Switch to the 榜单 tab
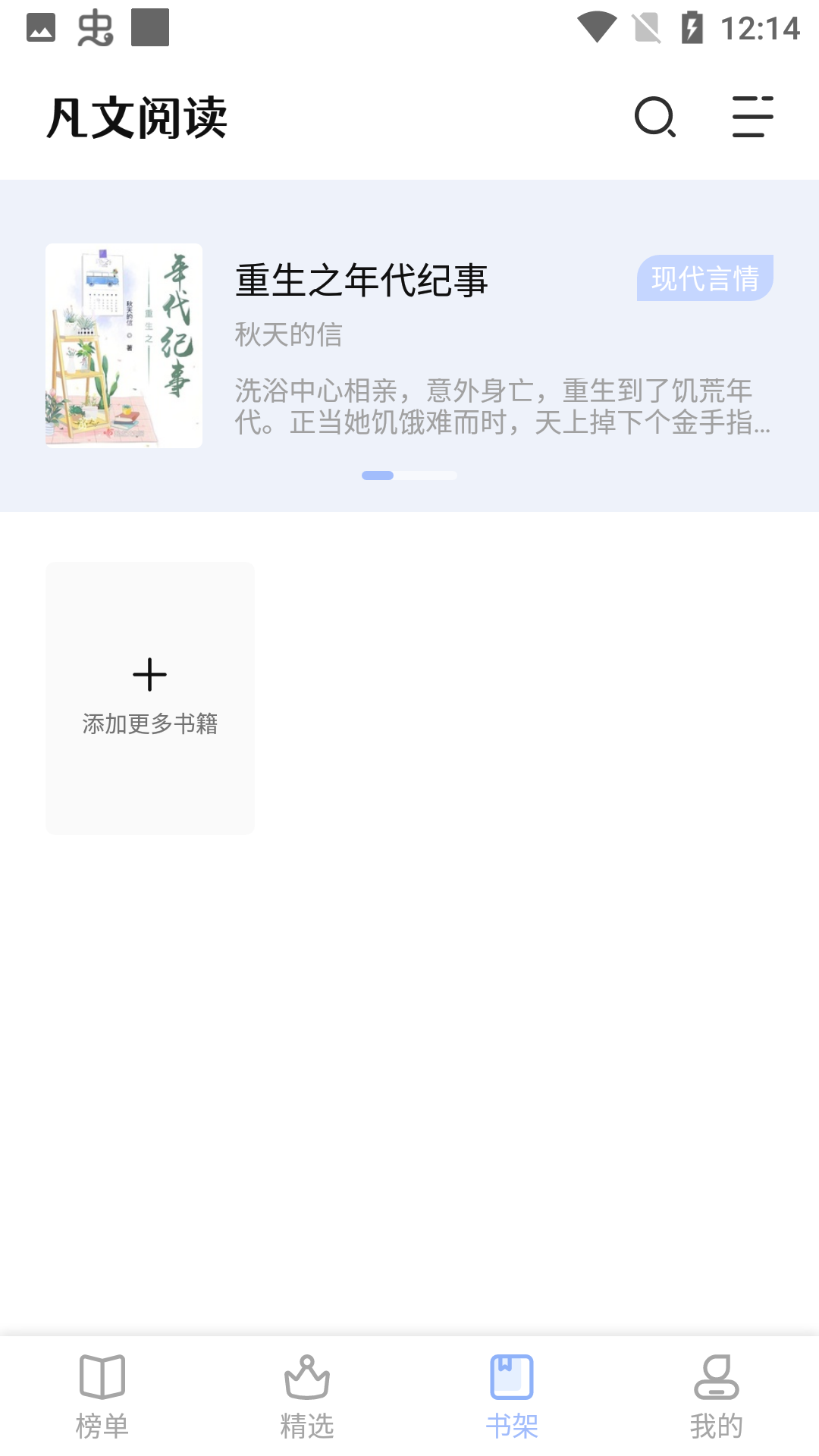Image resolution: width=819 pixels, height=1456 pixels. [102, 1395]
